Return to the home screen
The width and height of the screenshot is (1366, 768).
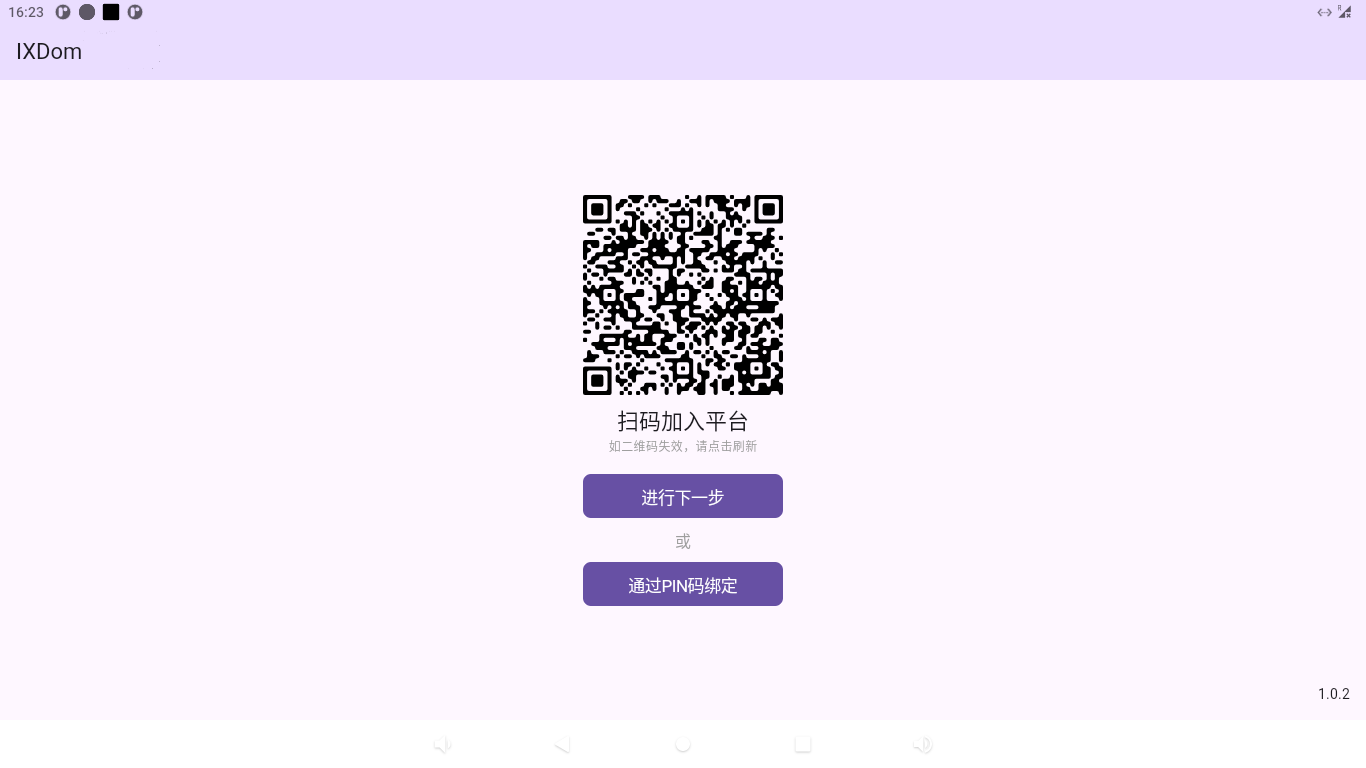point(683,745)
